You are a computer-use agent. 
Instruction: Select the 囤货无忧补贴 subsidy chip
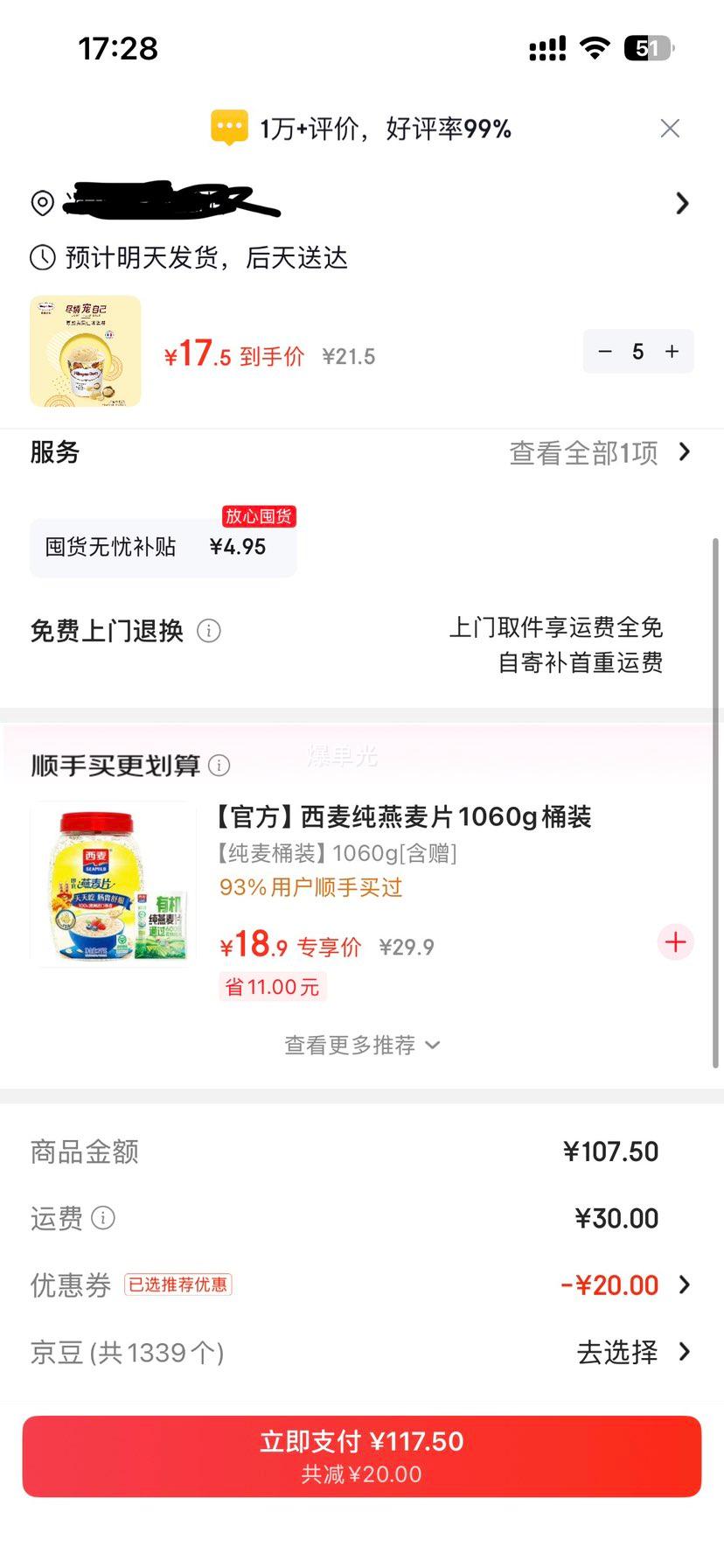pos(163,547)
